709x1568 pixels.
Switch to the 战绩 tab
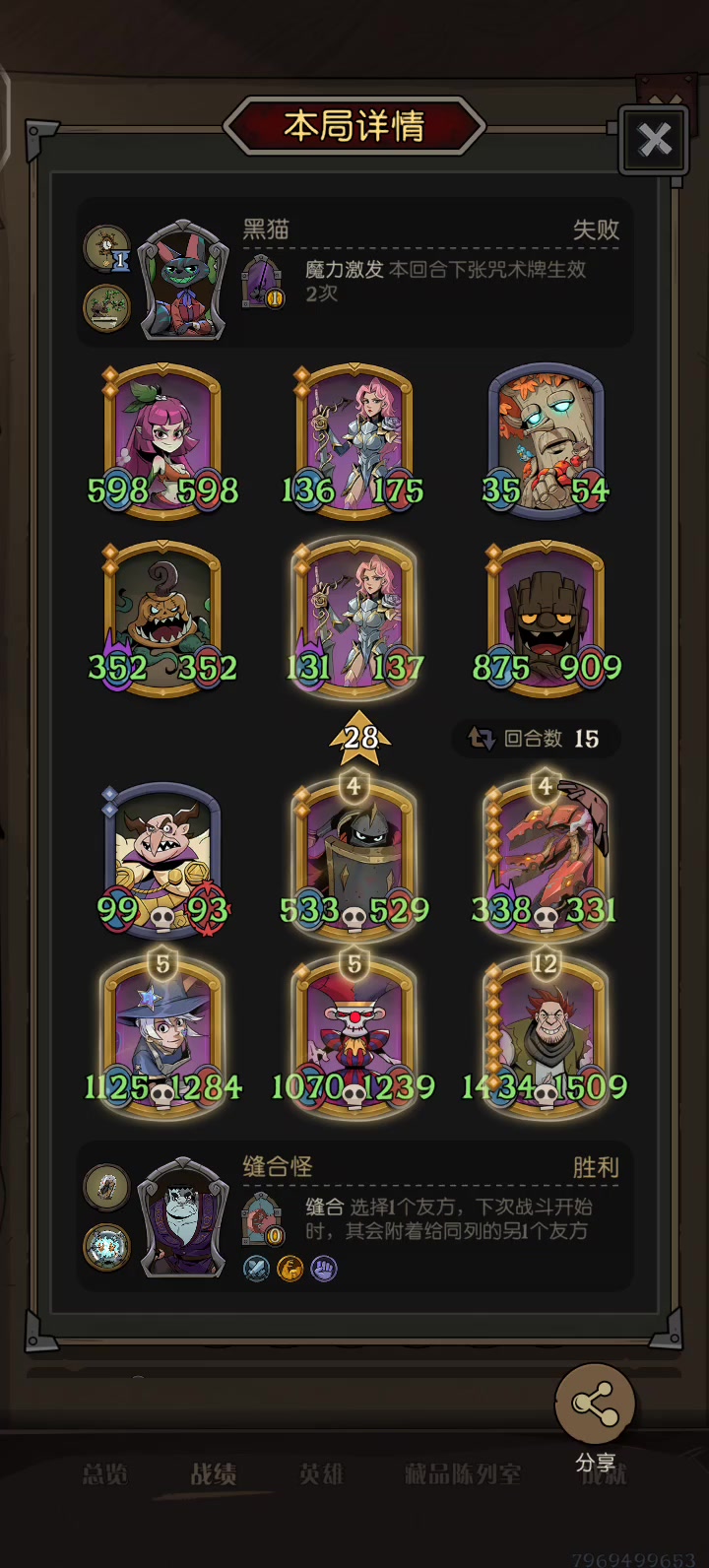tap(213, 1474)
